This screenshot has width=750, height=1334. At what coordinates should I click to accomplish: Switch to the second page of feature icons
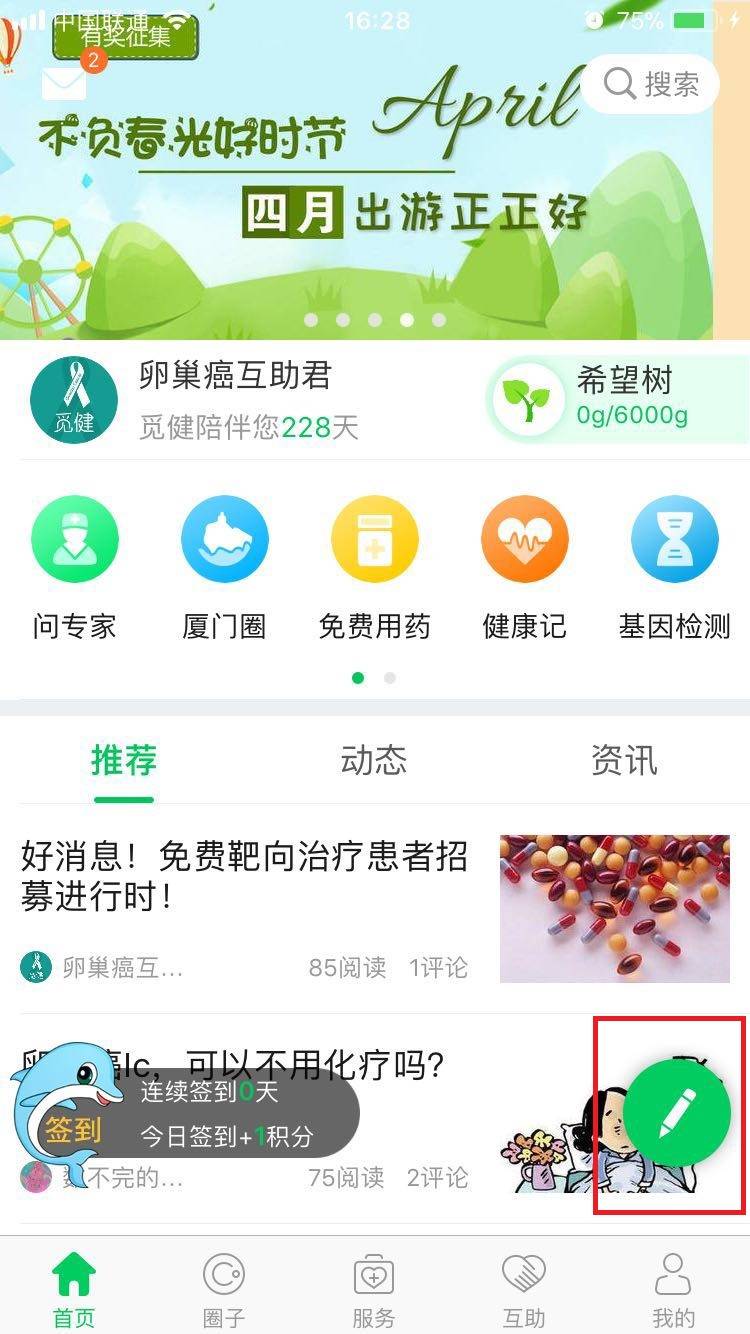coord(390,677)
